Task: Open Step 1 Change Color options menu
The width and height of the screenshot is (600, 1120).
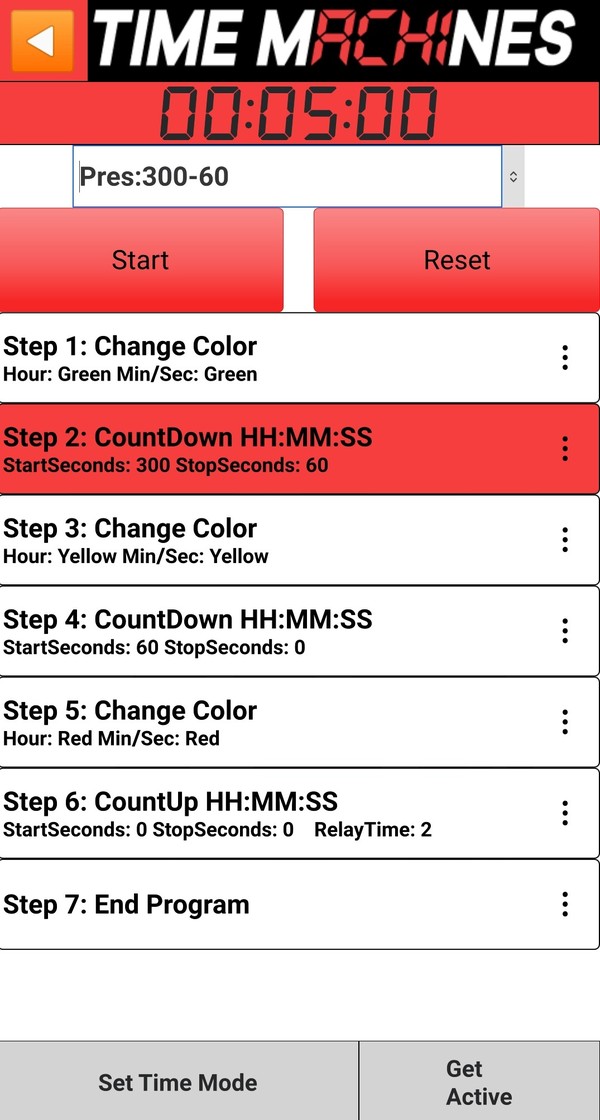Action: tap(565, 358)
